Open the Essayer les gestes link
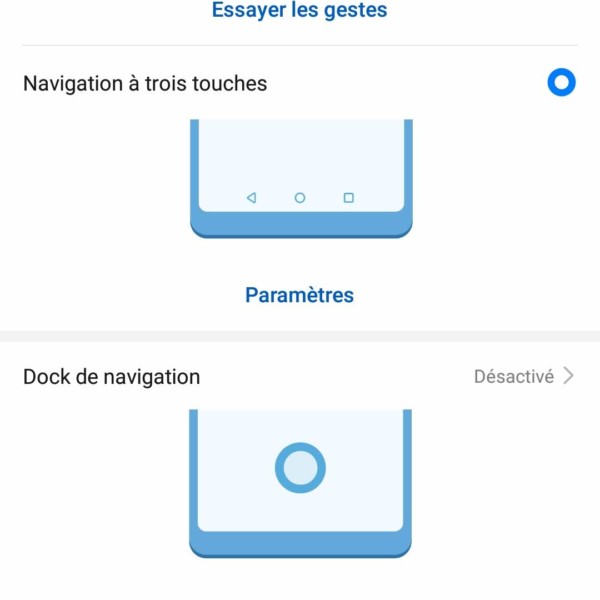The image size is (600, 600). [299, 11]
